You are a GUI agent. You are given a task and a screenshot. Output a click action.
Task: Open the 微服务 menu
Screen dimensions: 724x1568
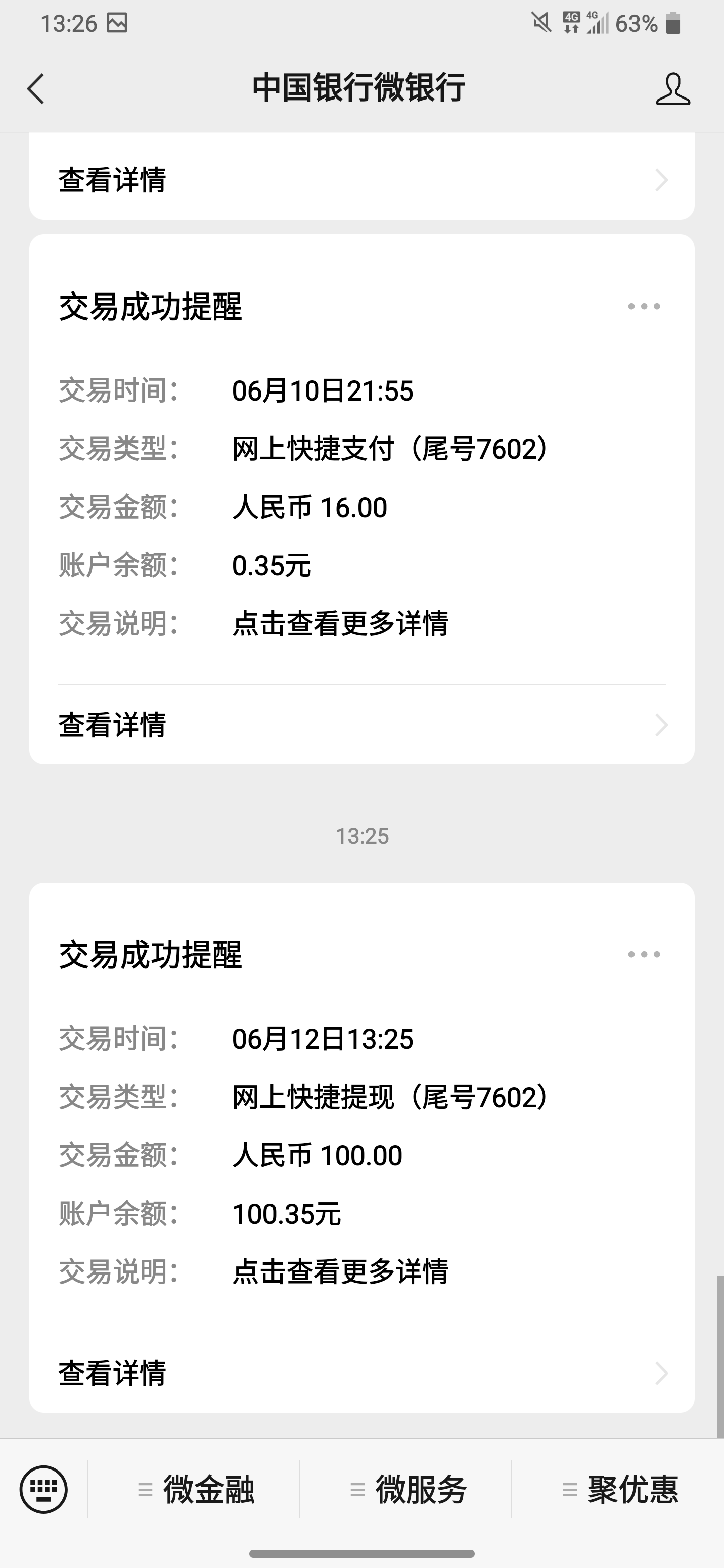point(408,1490)
